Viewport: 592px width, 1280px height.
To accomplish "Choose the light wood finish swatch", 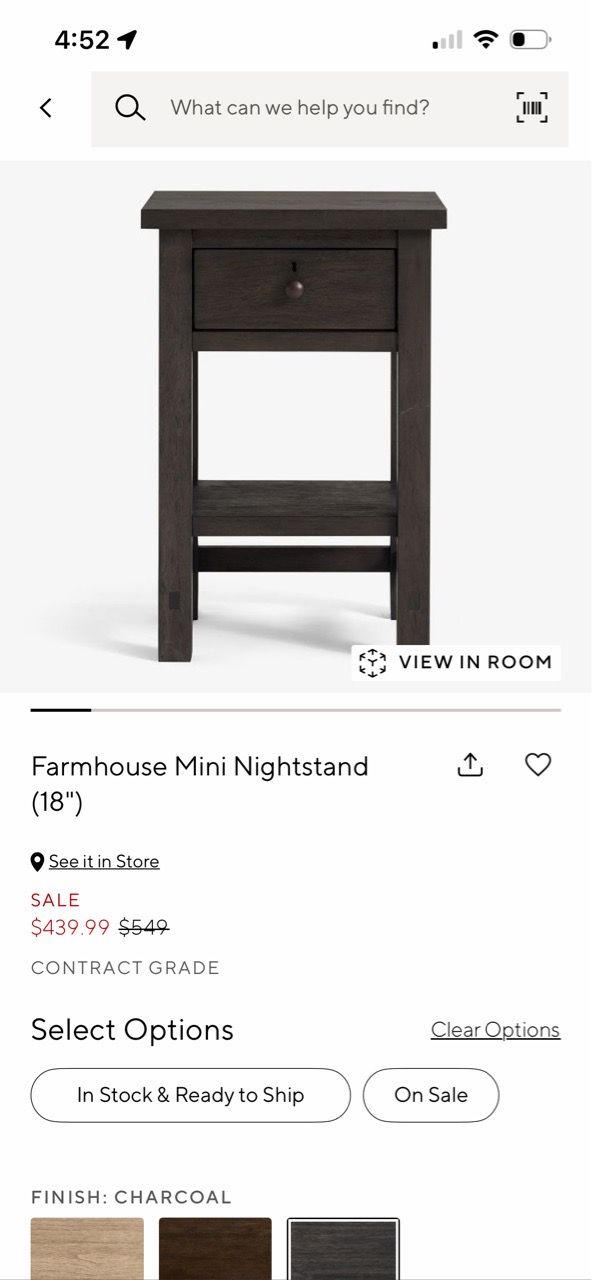I will [87, 1248].
